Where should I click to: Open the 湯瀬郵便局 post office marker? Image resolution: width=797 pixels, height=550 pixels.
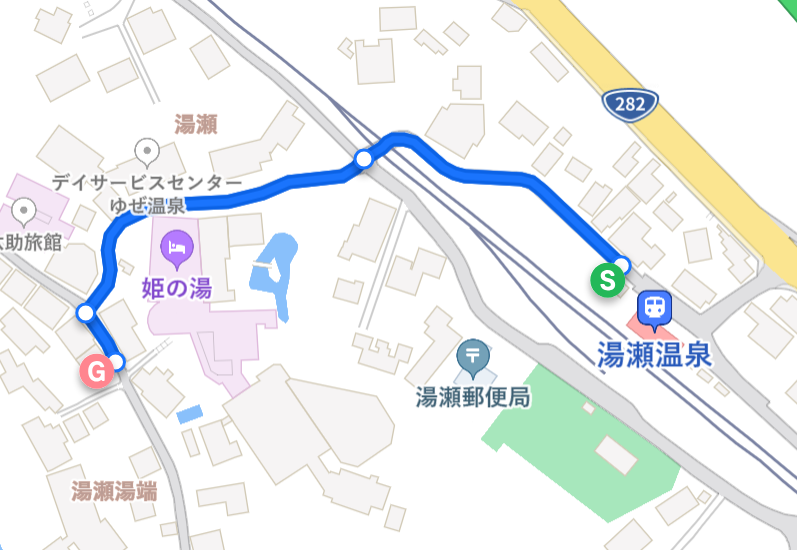click(x=471, y=355)
